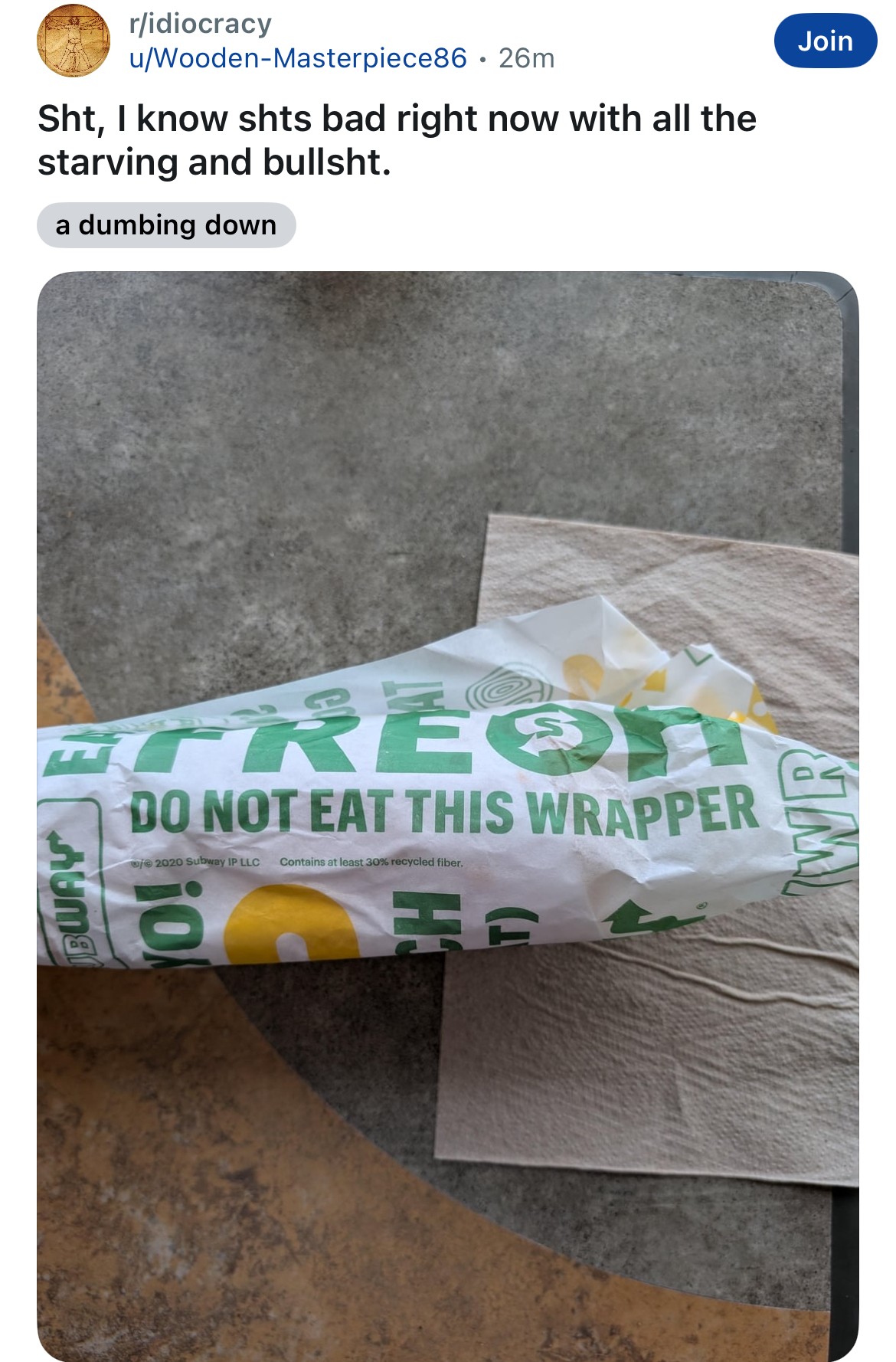The width and height of the screenshot is (896, 1362).
Task: Select the 'a dumbing down' flair chip
Action: pyautogui.click(x=166, y=225)
